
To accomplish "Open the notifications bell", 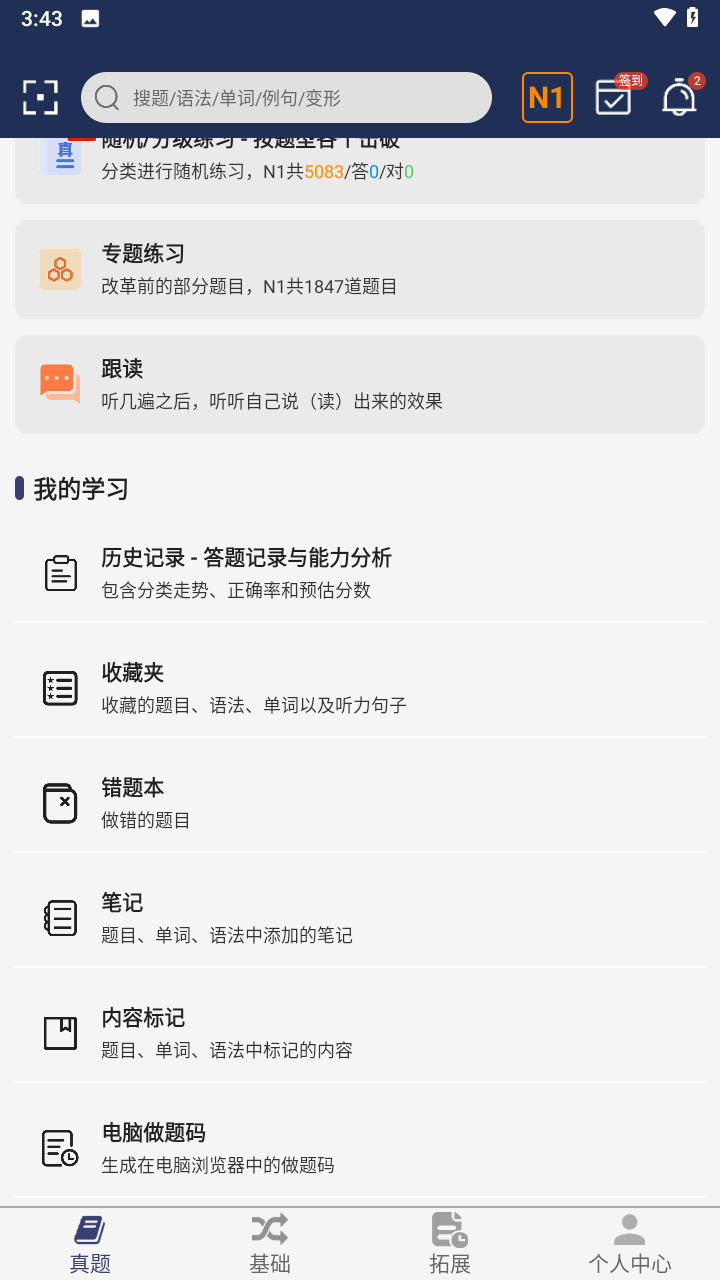I will pyautogui.click(x=679, y=97).
